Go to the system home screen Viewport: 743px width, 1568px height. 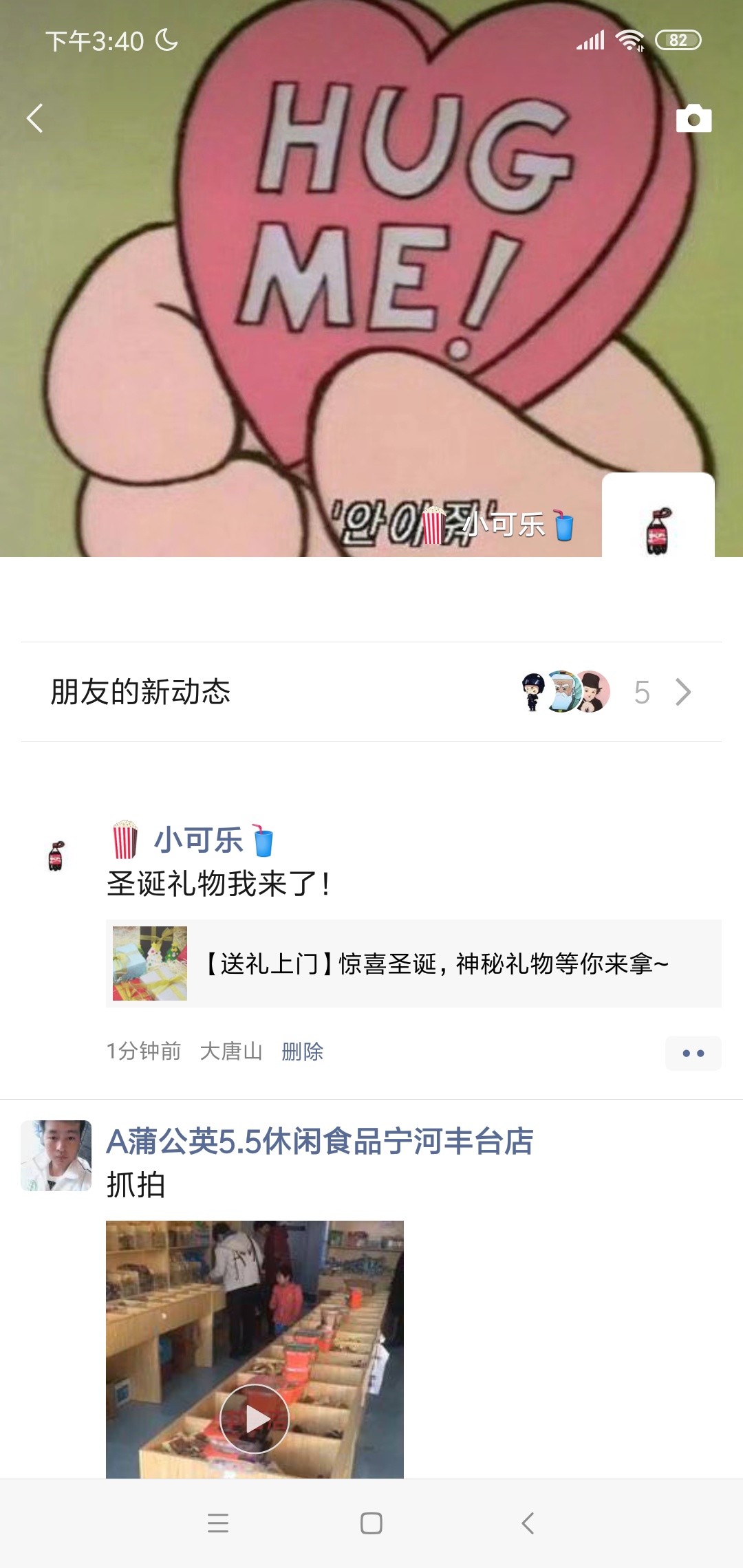pos(371,1523)
